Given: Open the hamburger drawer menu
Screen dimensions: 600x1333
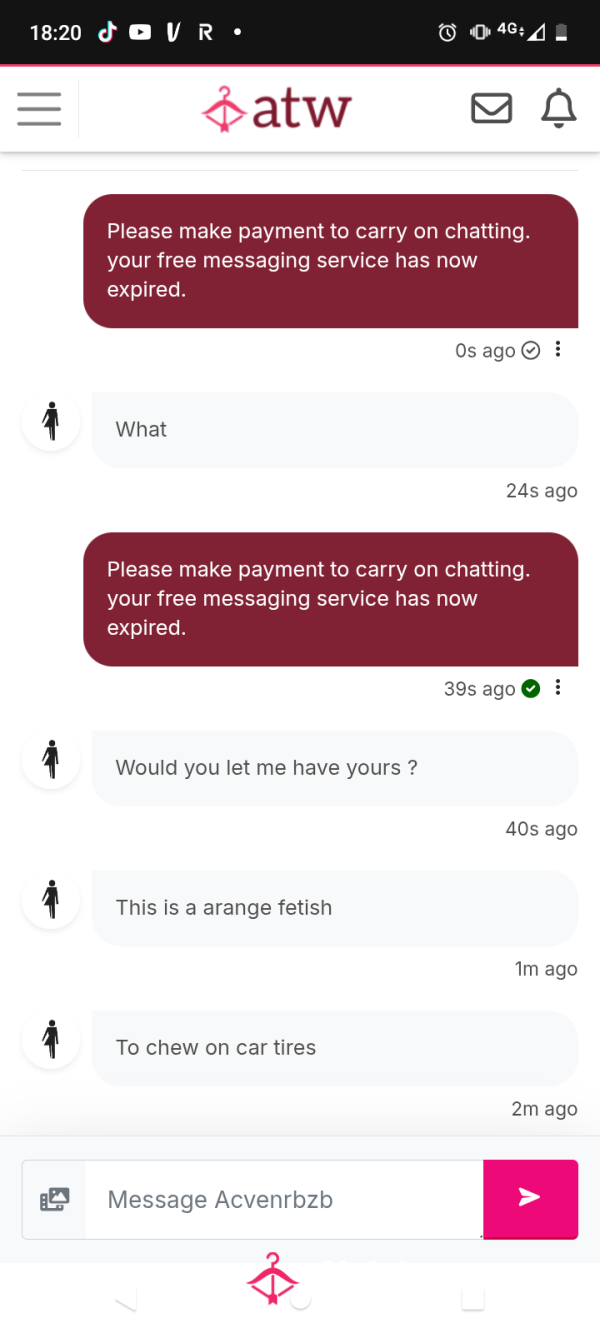Looking at the screenshot, I should [x=39, y=108].
